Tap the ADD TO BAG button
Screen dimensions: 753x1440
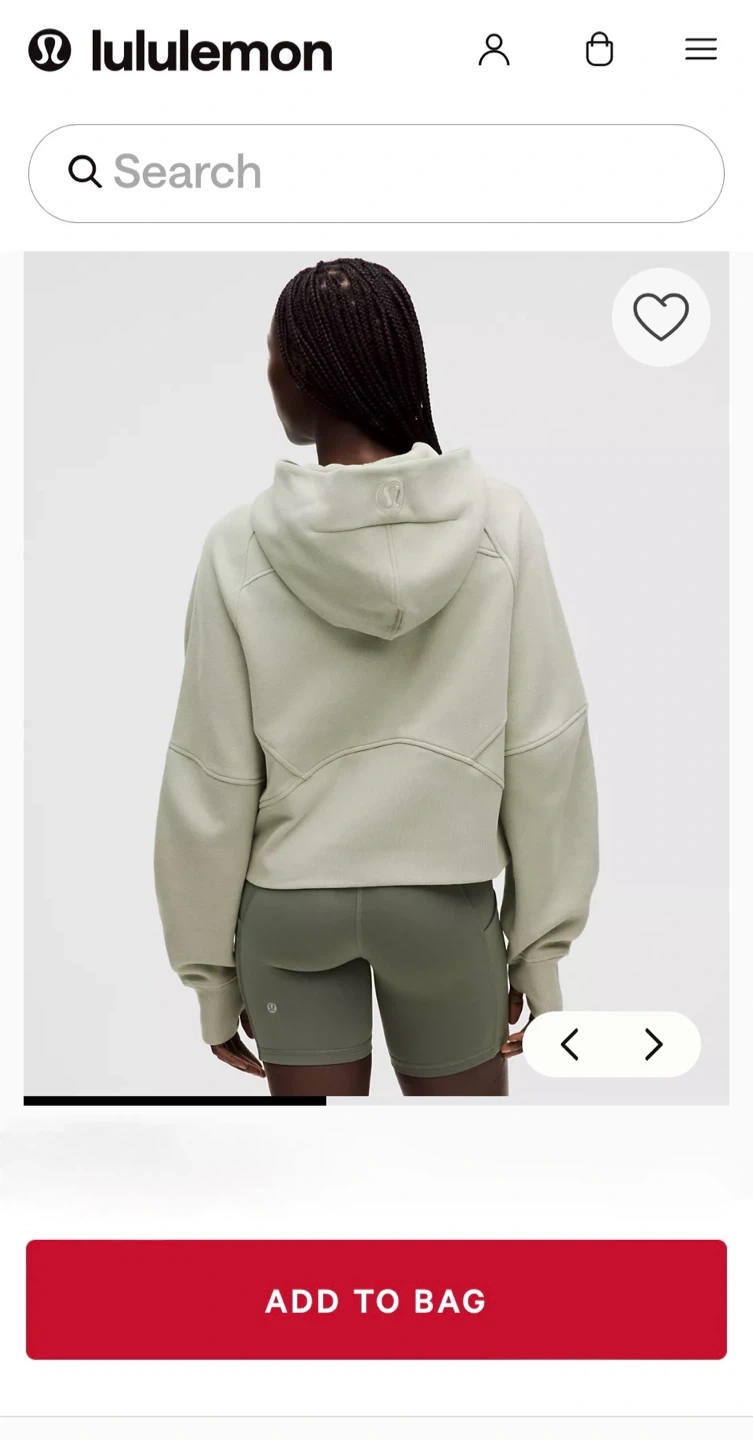pos(376,1300)
